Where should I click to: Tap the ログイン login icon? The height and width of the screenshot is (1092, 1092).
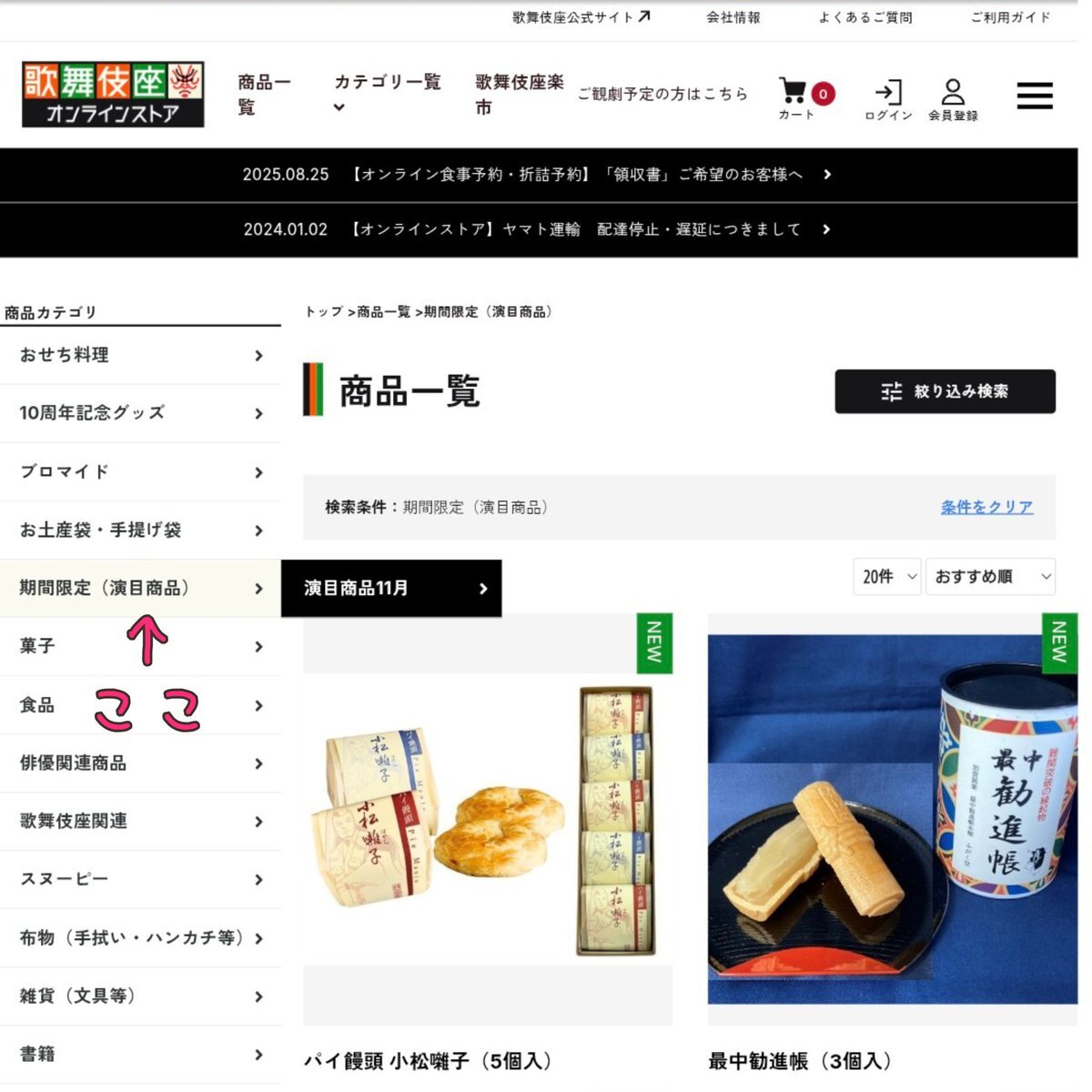pyautogui.click(x=888, y=99)
